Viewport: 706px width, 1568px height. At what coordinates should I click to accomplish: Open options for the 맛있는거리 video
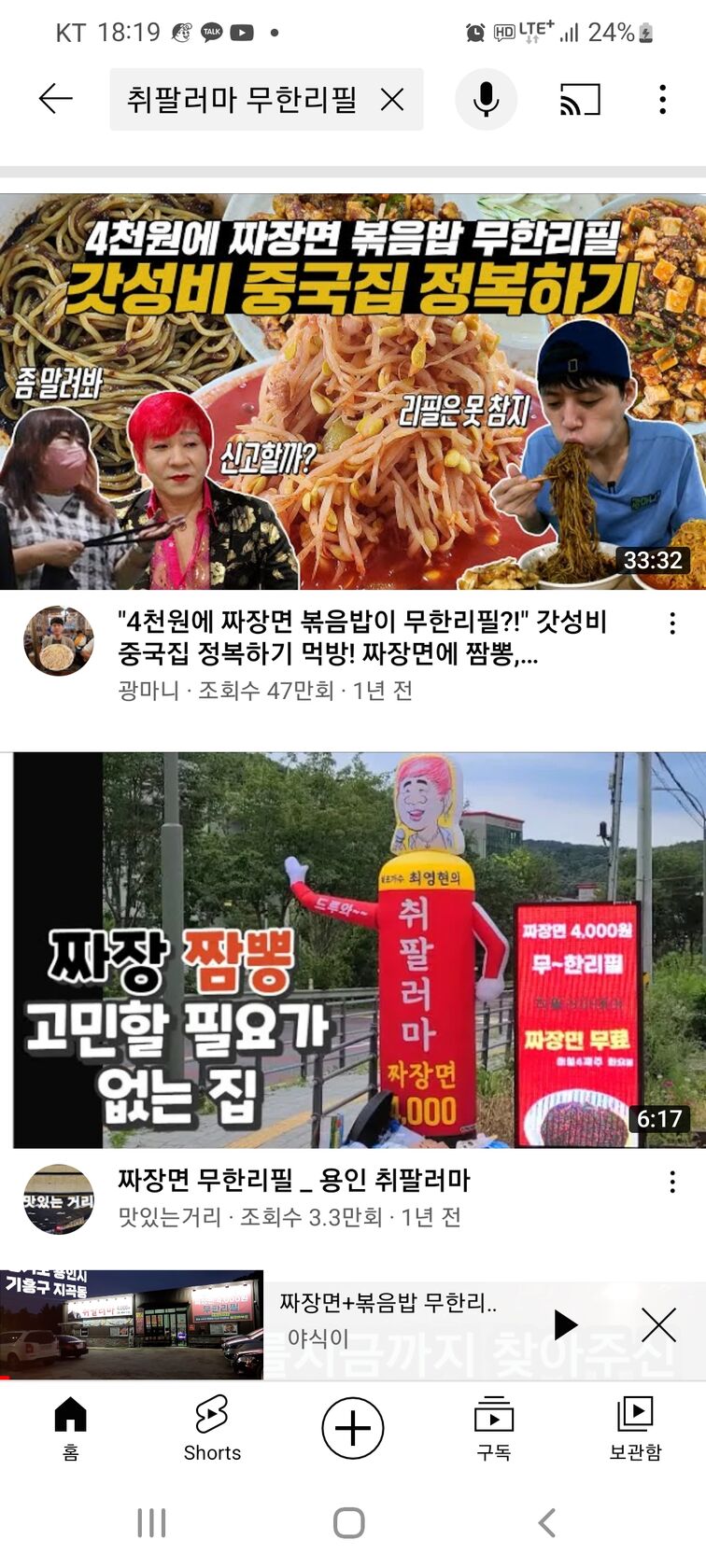(671, 1182)
